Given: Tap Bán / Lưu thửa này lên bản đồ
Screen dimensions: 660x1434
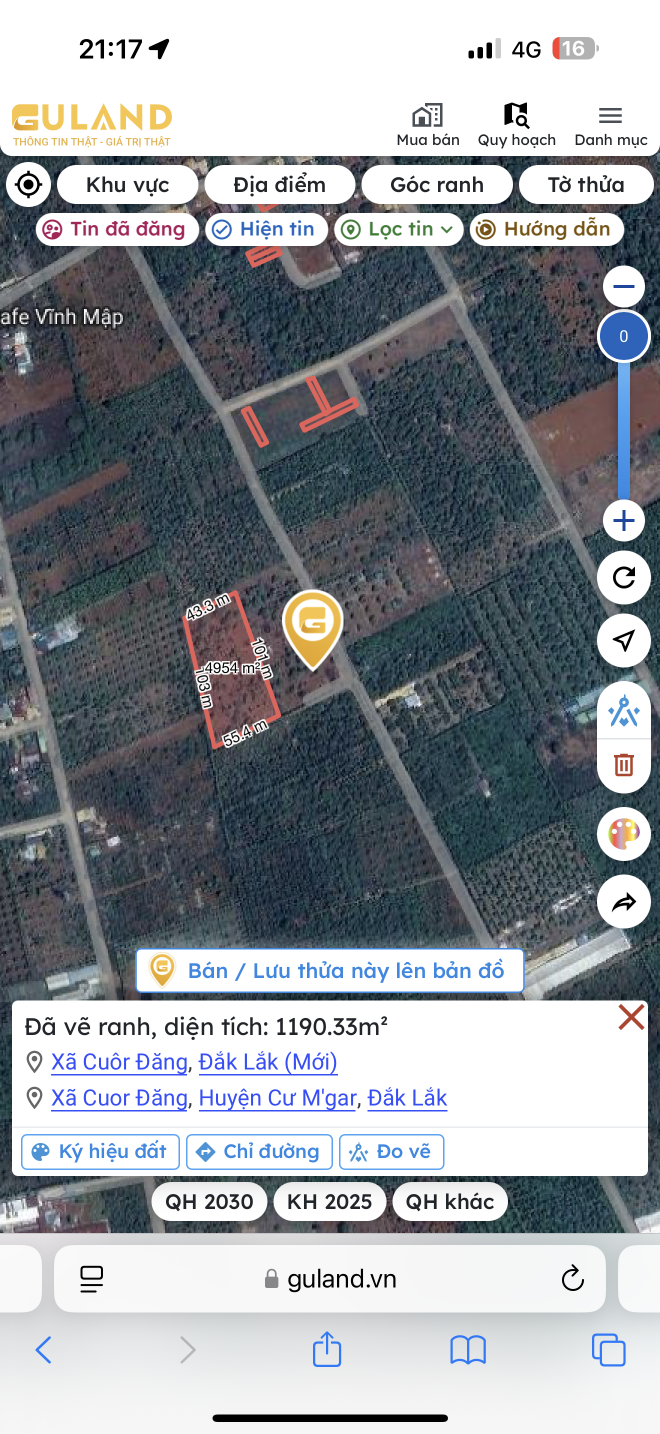Looking at the screenshot, I should click(x=329, y=971).
